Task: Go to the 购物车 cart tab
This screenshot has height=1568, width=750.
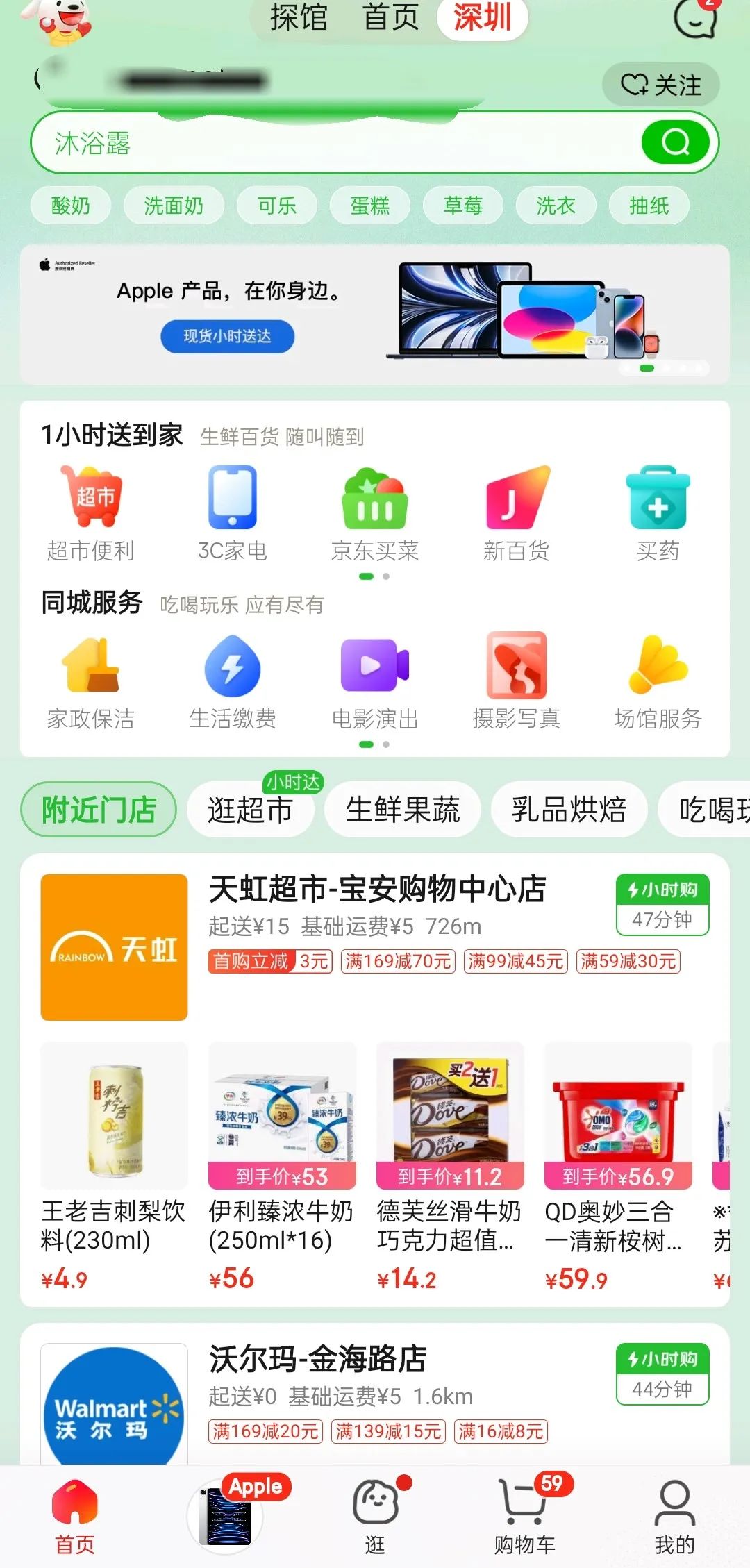Action: point(525,1515)
